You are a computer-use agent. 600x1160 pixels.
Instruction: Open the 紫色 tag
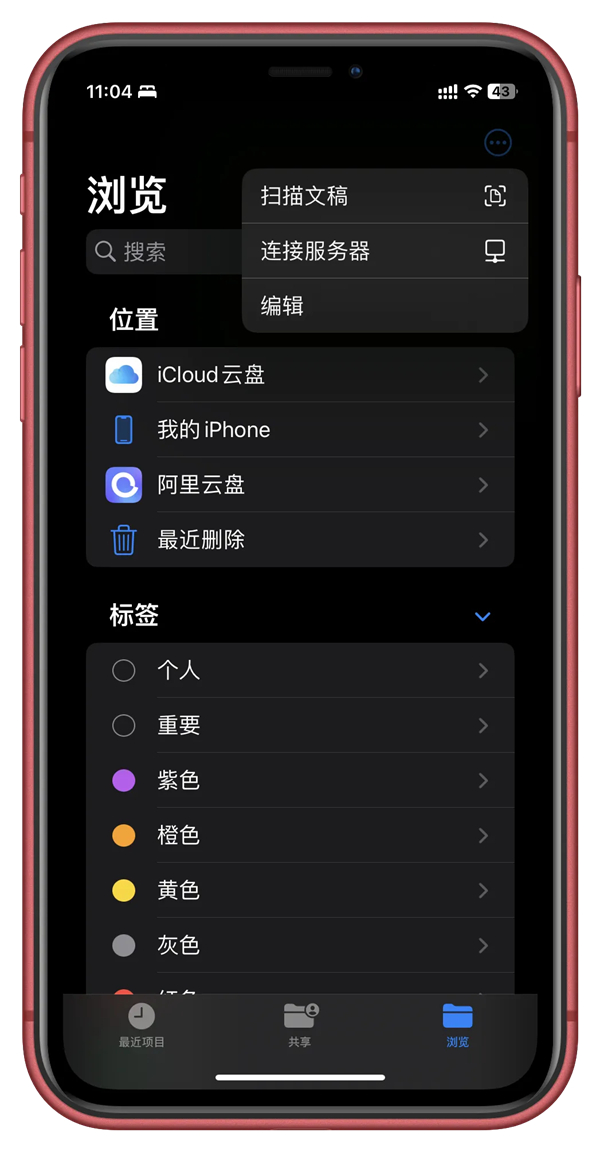300,780
